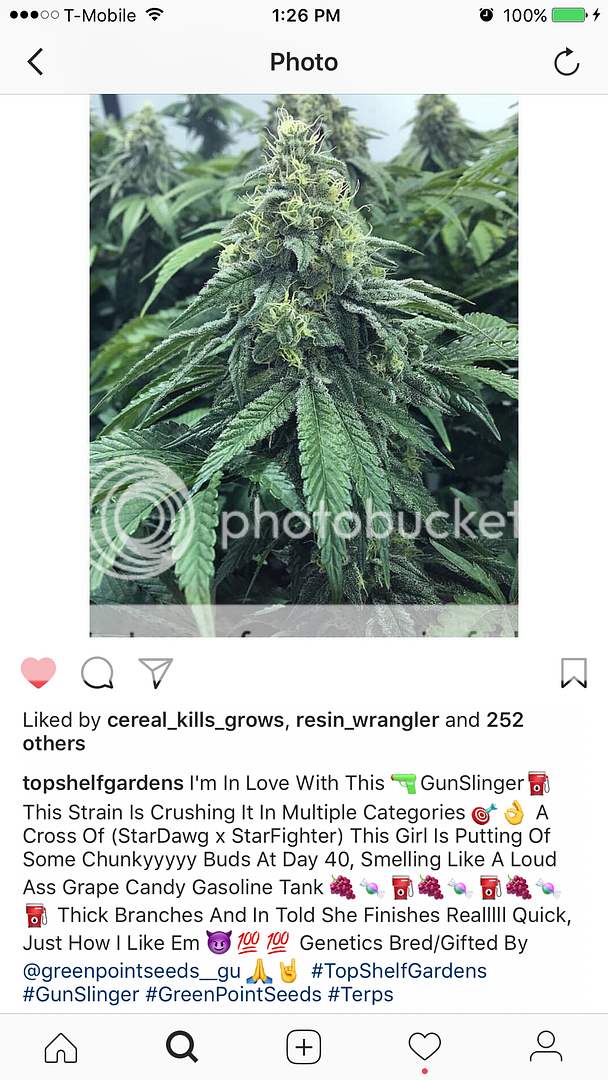Open the comment bubble under the photo
The height and width of the screenshot is (1080, 608).
click(97, 673)
